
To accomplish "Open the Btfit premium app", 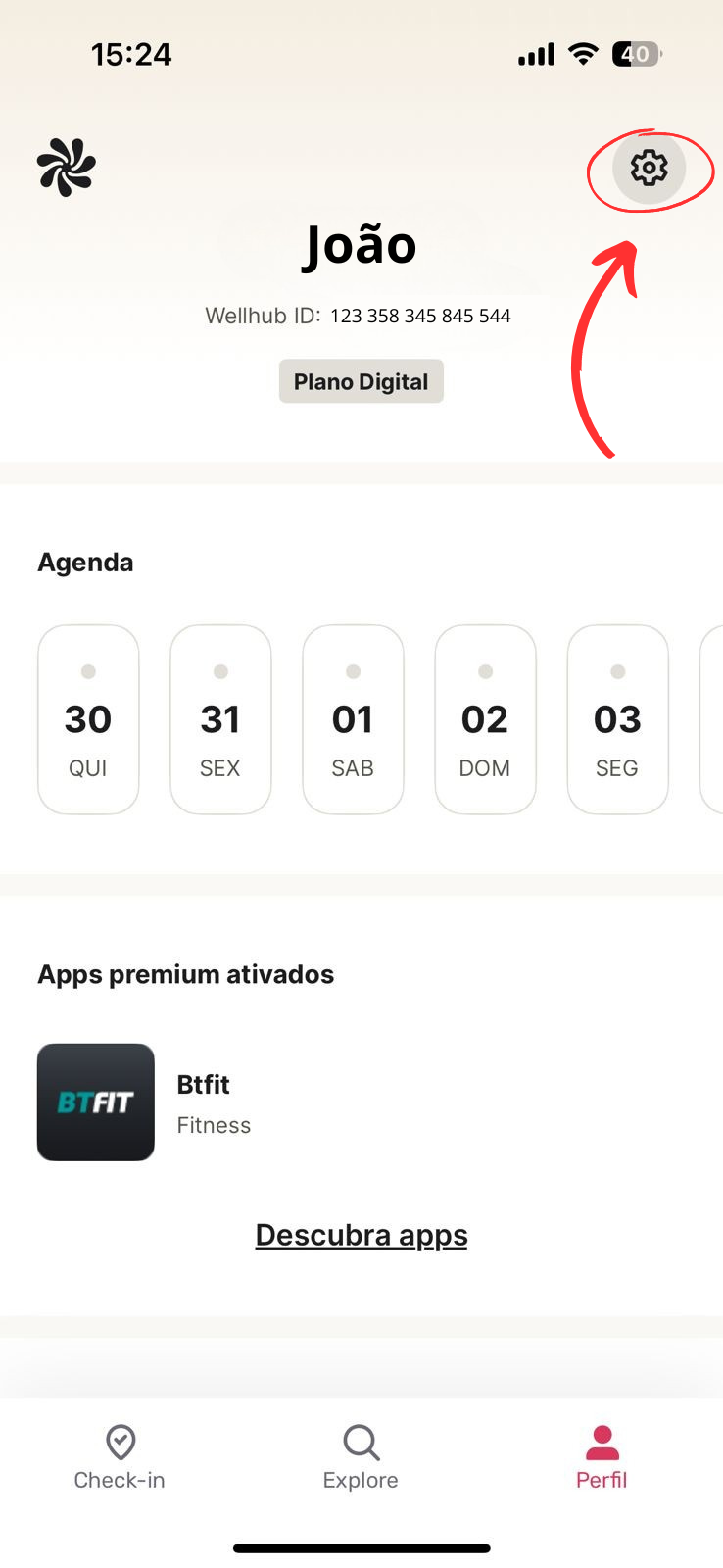I will (96, 1102).
